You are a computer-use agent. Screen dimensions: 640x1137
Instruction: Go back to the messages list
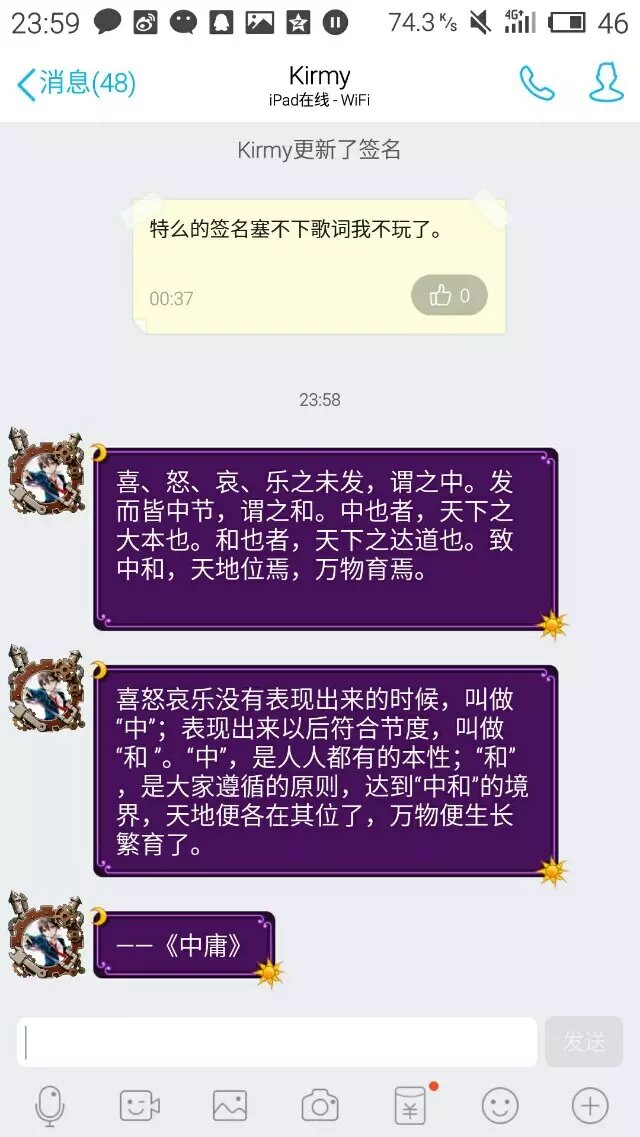coord(75,83)
